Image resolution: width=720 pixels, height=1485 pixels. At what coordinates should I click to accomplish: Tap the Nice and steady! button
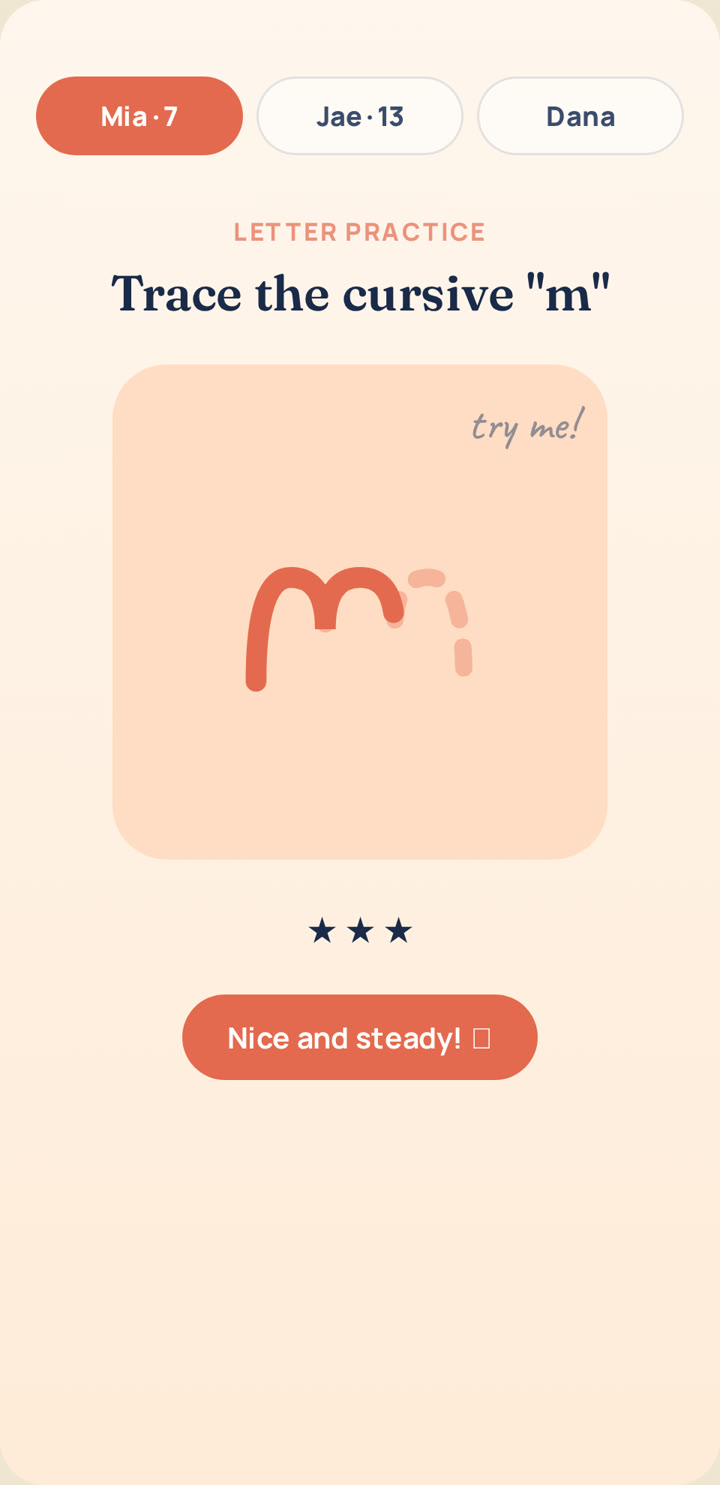click(x=360, y=1037)
